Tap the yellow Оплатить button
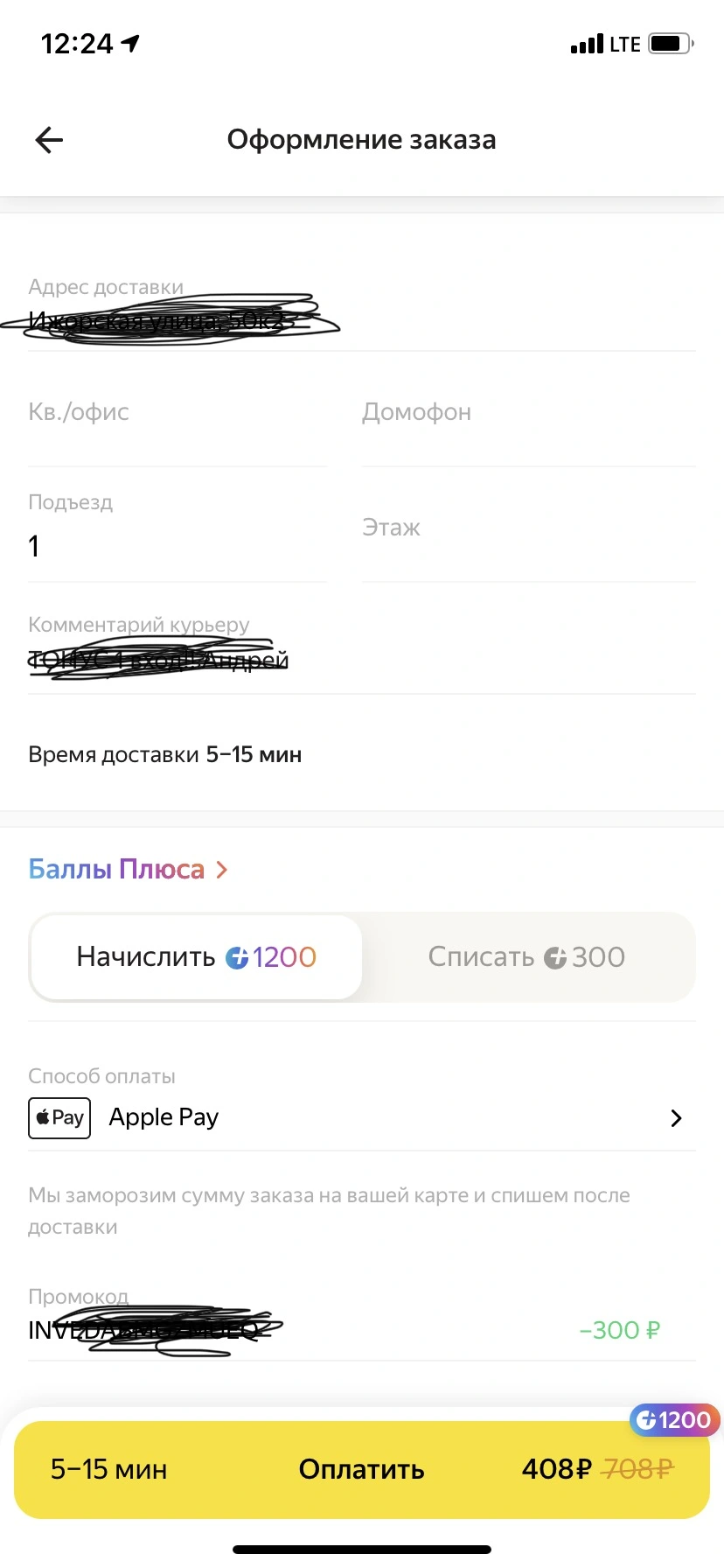Image resolution: width=724 pixels, height=1568 pixels. (x=362, y=1469)
